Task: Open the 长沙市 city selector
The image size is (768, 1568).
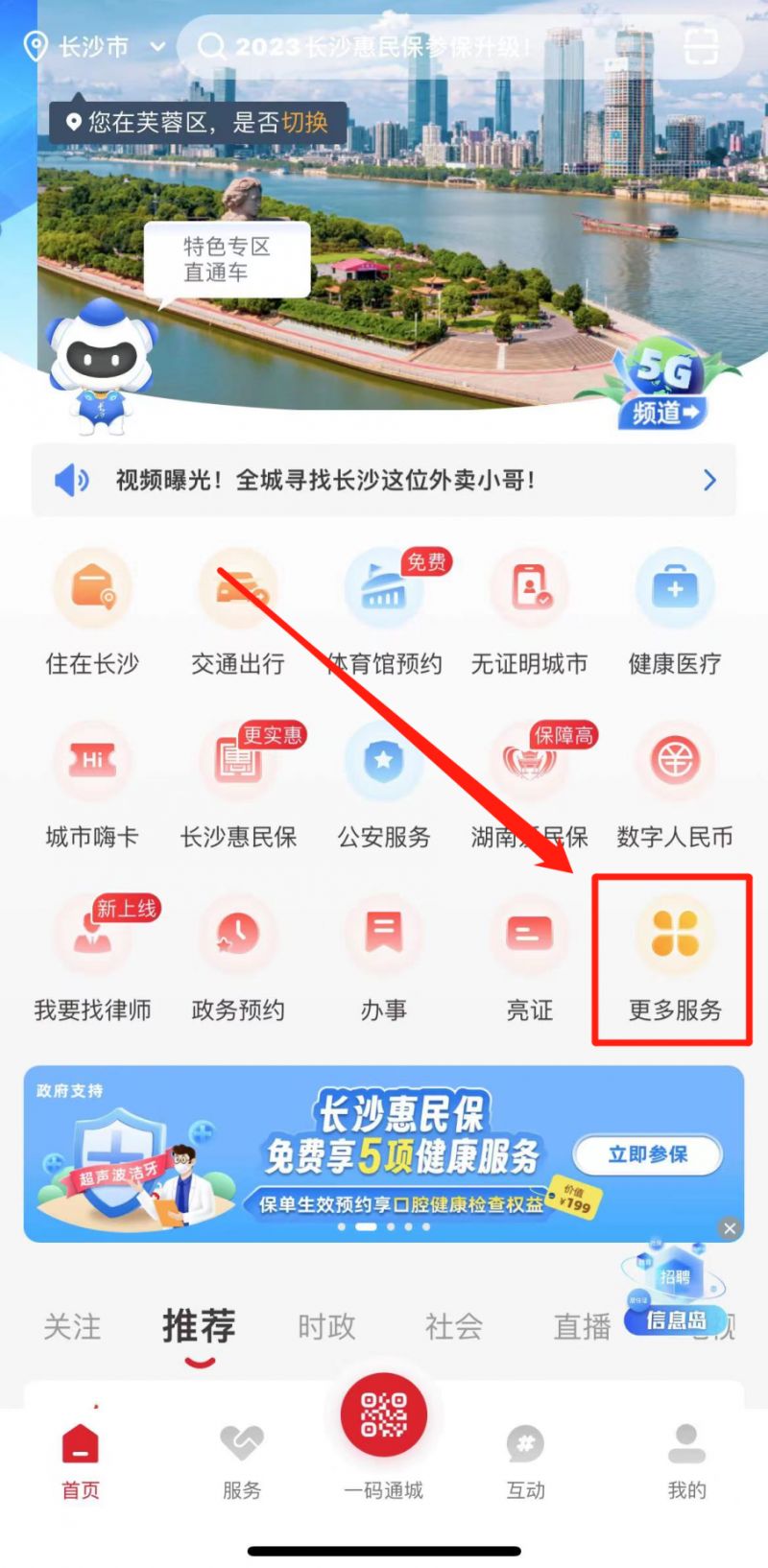Action: [x=94, y=46]
